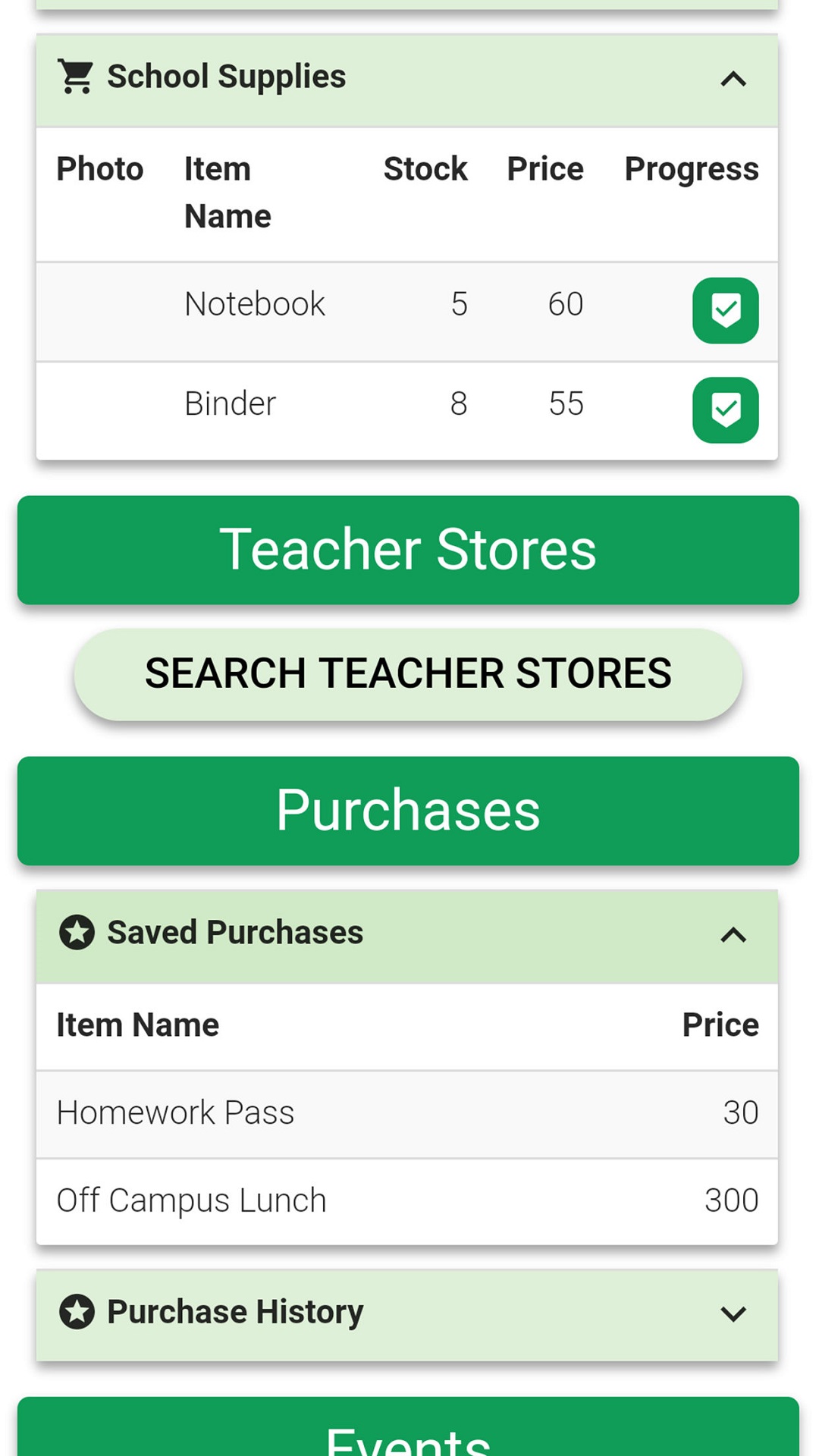Click the star icon next to Purchase History
Viewport: 819px width, 1456px height.
77,1311
